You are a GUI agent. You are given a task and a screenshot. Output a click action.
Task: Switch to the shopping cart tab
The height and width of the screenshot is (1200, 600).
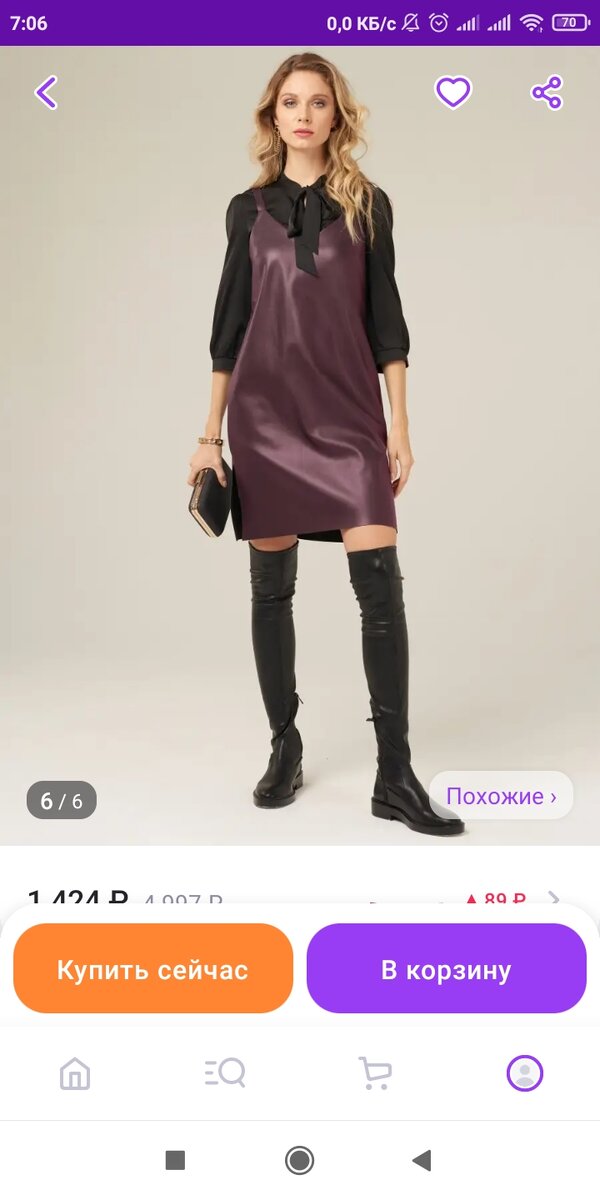(375, 1074)
